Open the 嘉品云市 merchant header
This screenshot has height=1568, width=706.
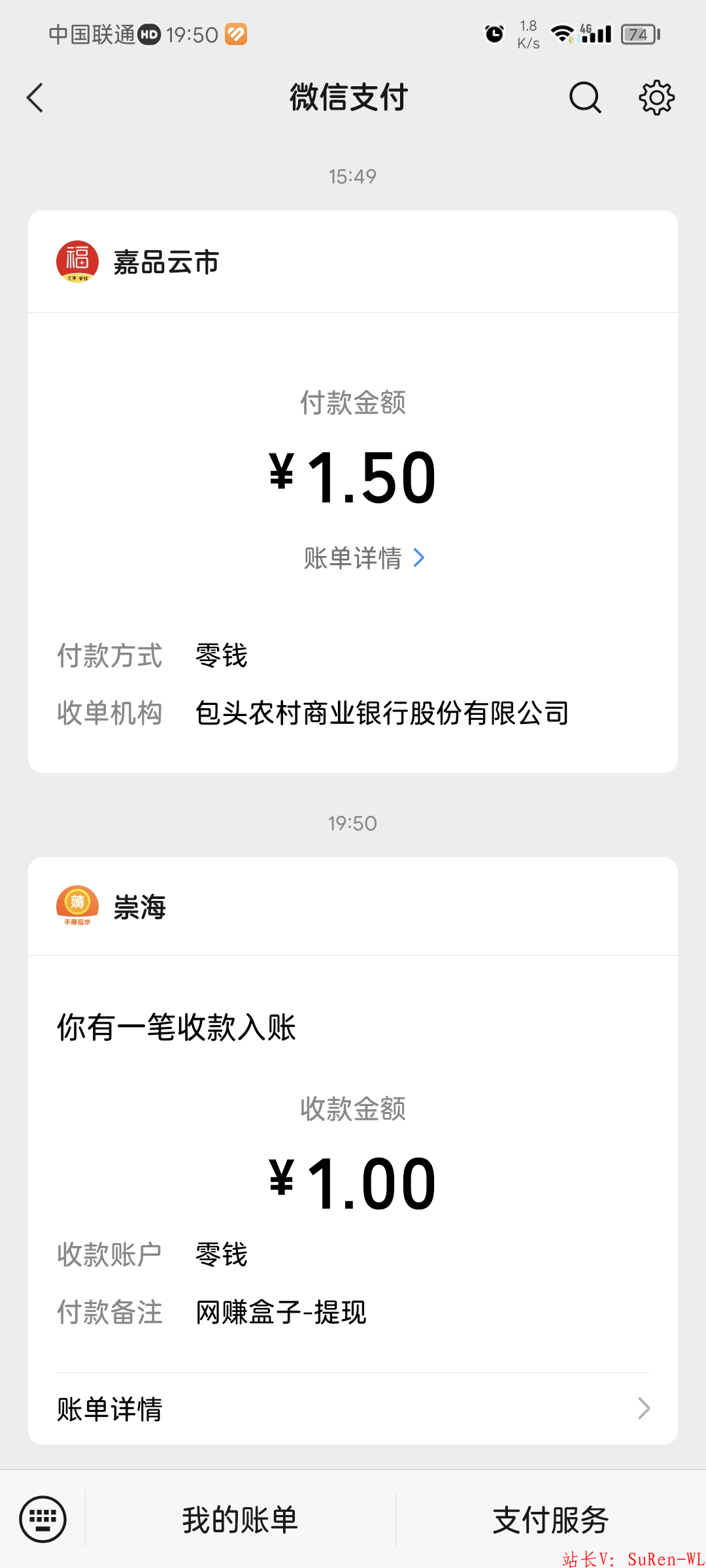click(353, 261)
